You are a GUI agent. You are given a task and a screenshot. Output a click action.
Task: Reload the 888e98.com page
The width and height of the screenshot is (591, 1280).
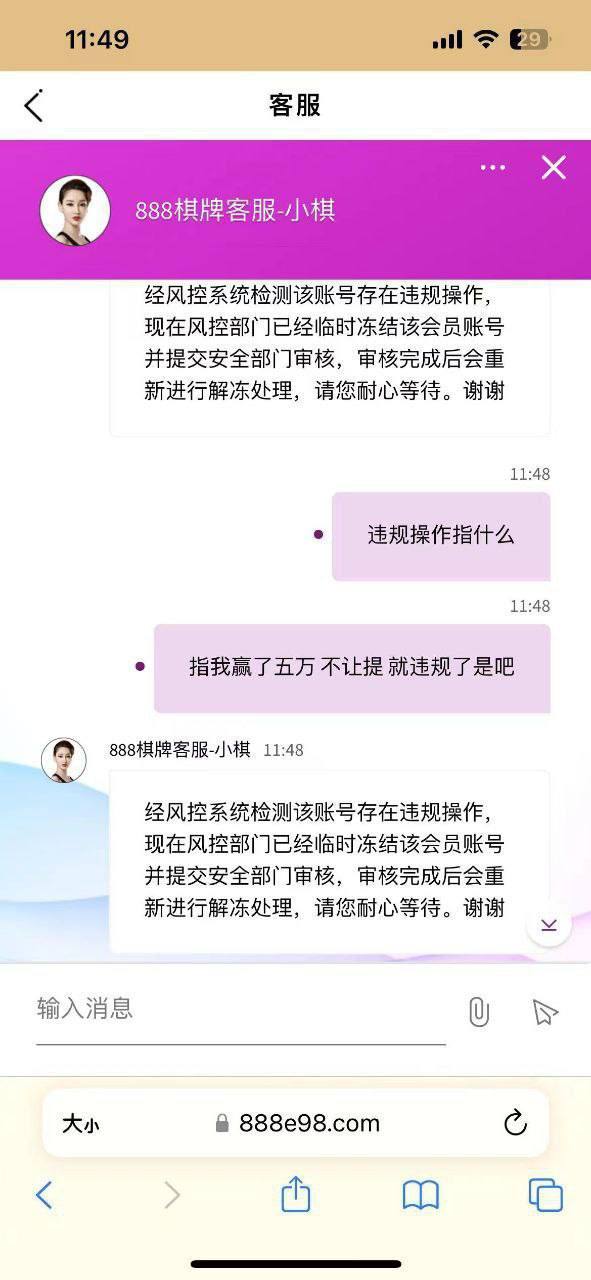click(x=515, y=1123)
